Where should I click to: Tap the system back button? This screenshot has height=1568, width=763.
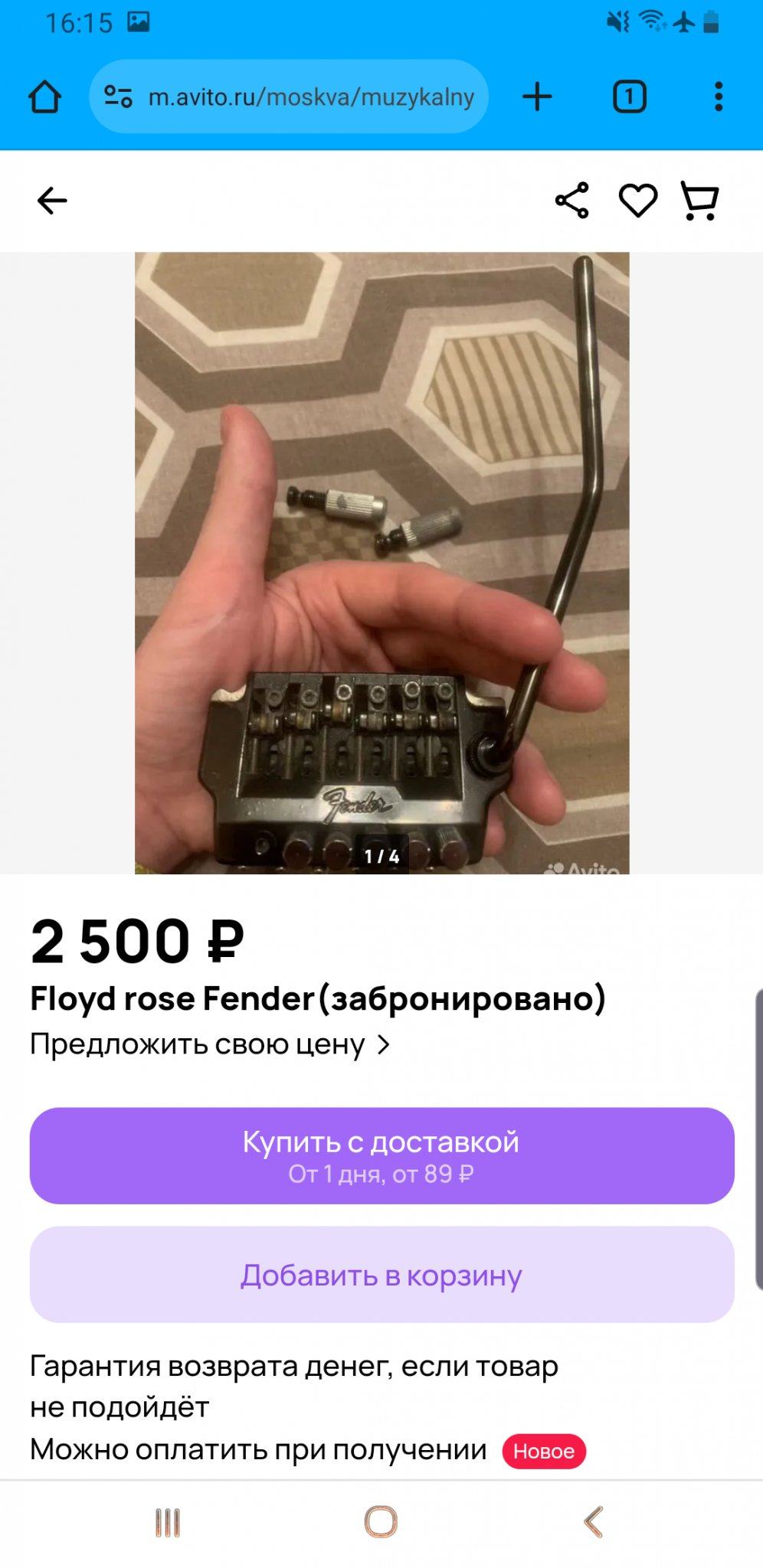(594, 1521)
